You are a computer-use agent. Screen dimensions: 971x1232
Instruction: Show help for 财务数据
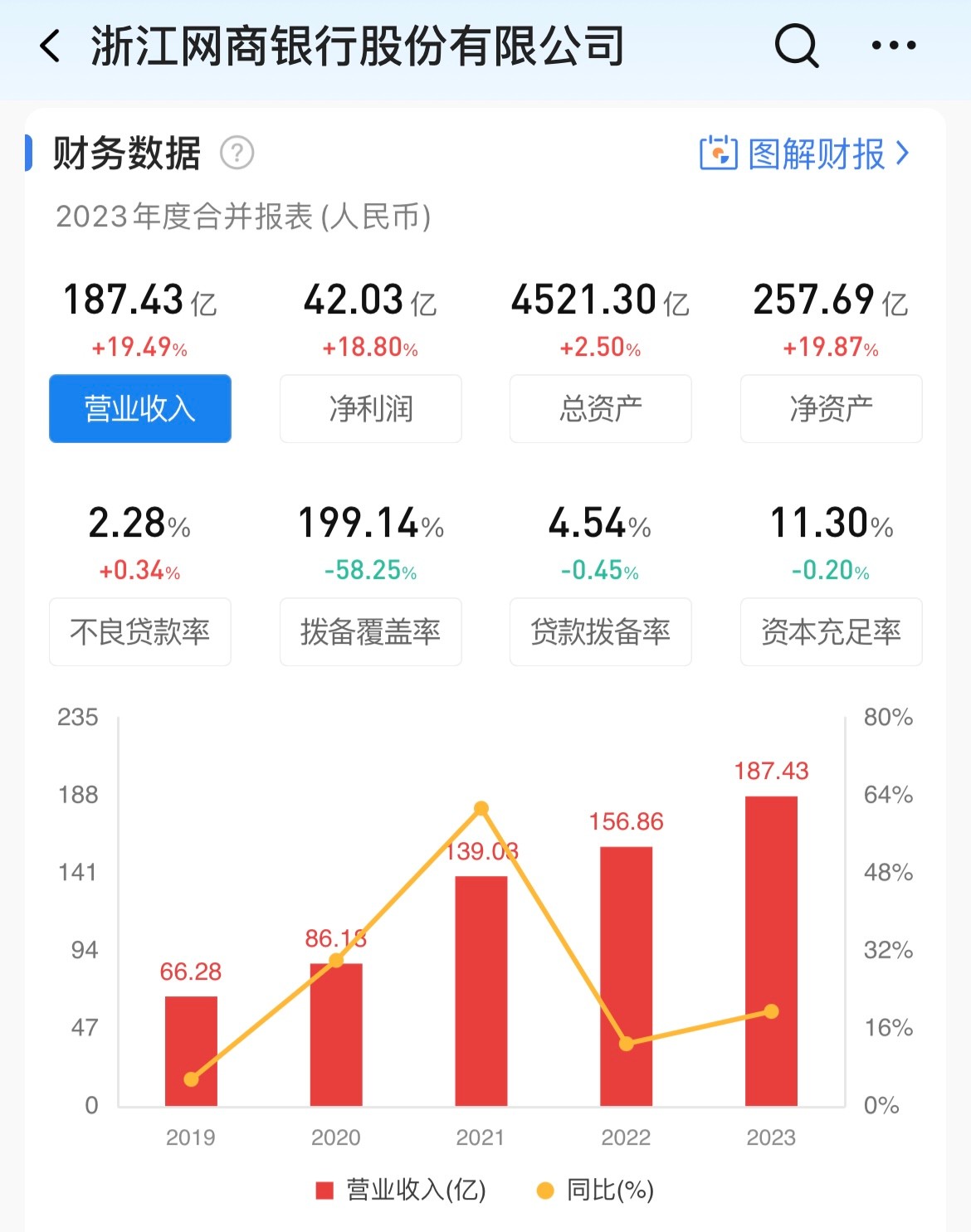(237, 153)
